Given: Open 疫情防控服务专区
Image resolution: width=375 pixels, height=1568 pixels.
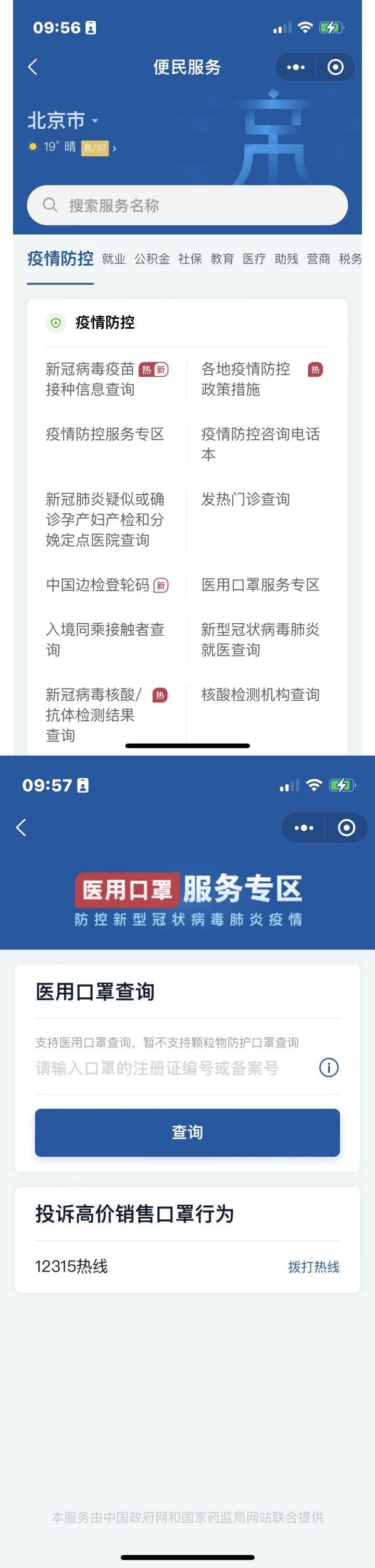Looking at the screenshot, I should pyautogui.click(x=105, y=434).
